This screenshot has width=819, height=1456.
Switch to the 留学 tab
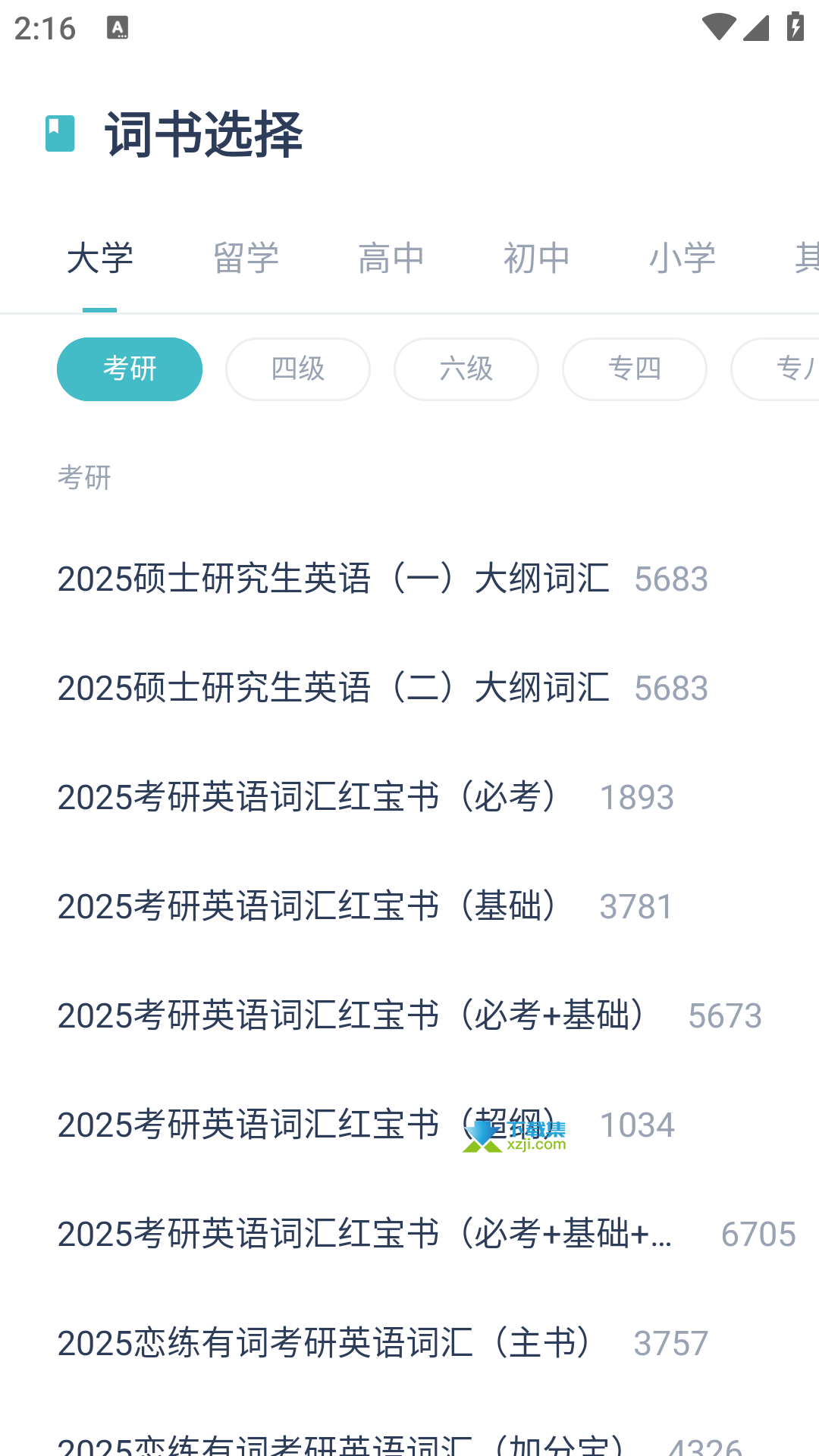pos(246,258)
